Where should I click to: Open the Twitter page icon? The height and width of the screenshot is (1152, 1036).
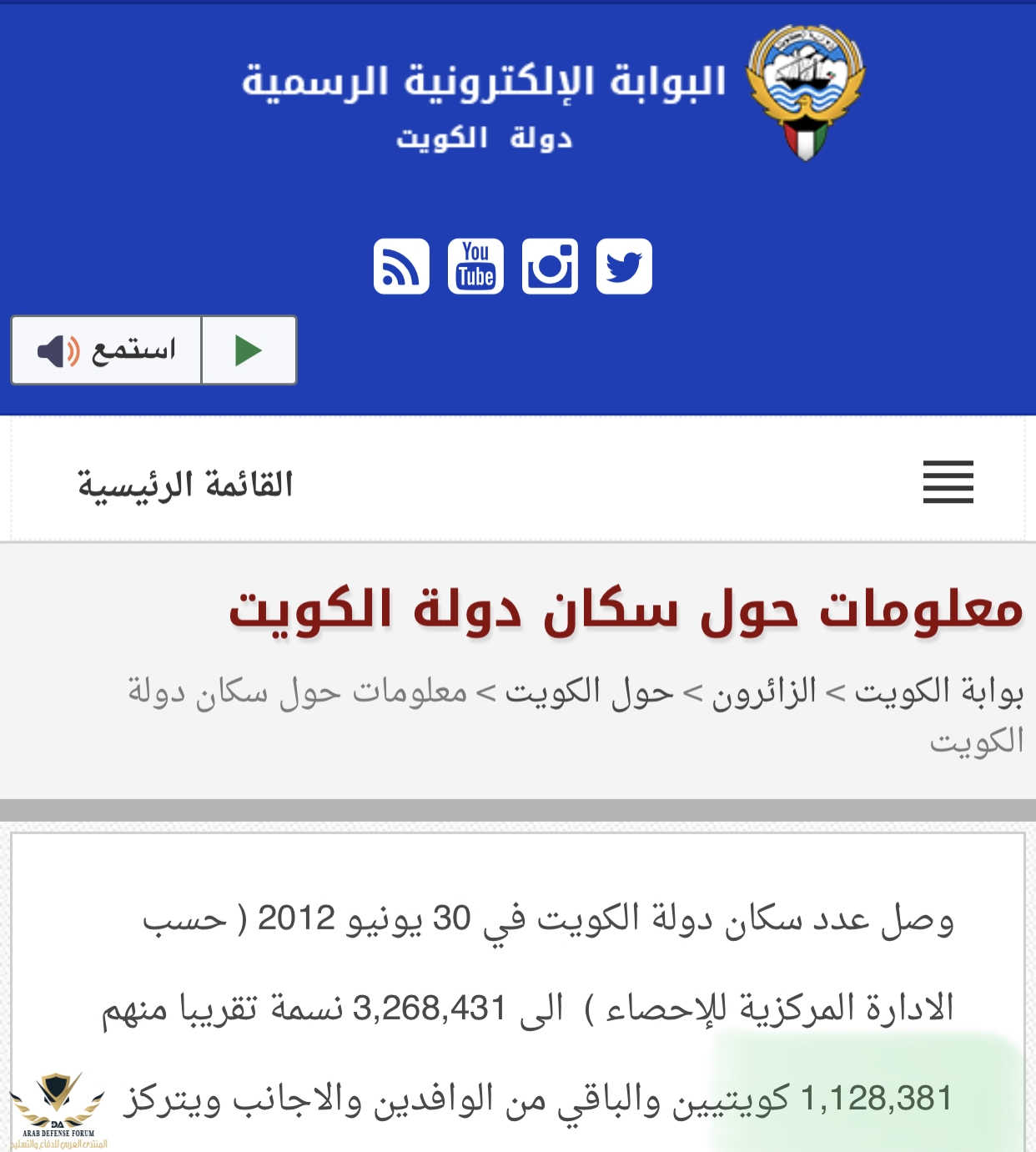pos(624,267)
